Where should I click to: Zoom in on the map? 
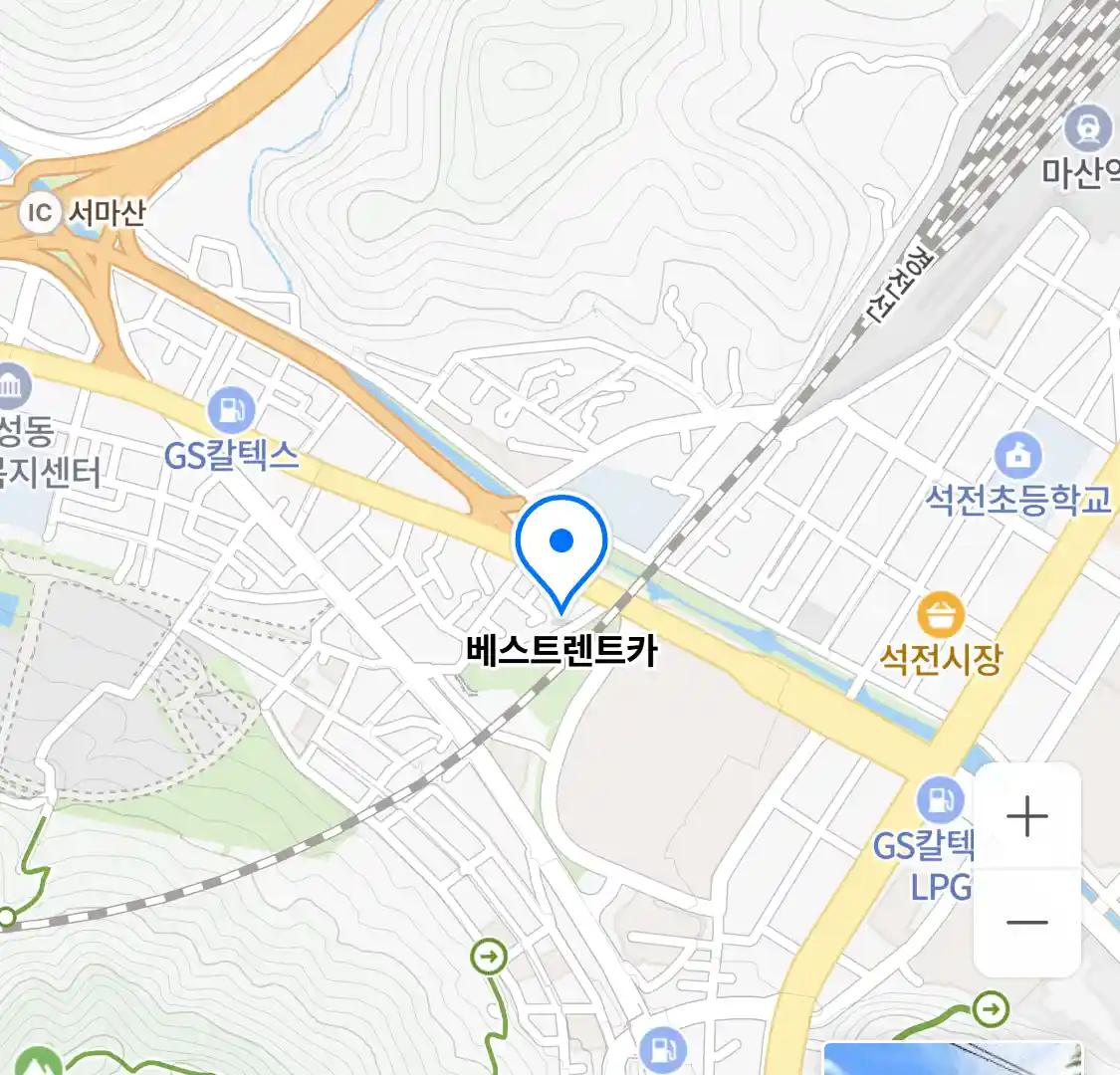point(1026,817)
